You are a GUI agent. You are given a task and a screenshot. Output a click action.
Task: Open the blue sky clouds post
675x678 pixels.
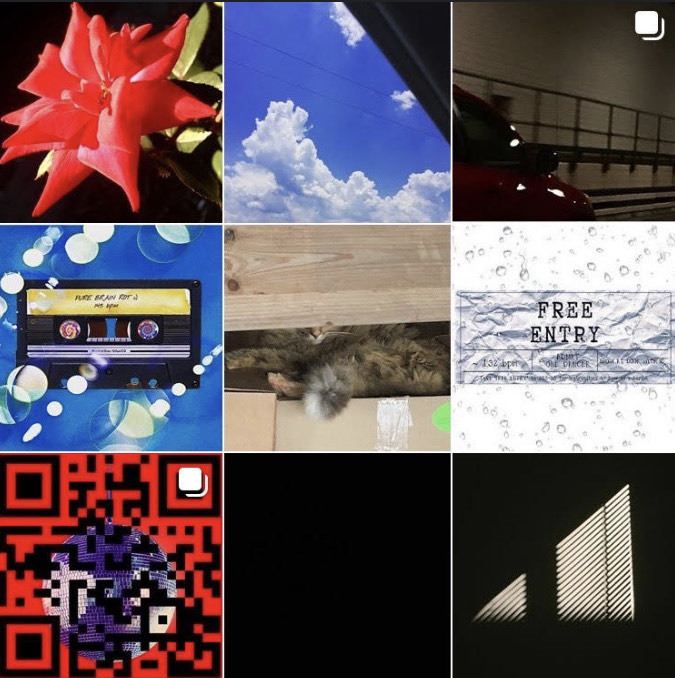[337, 110]
